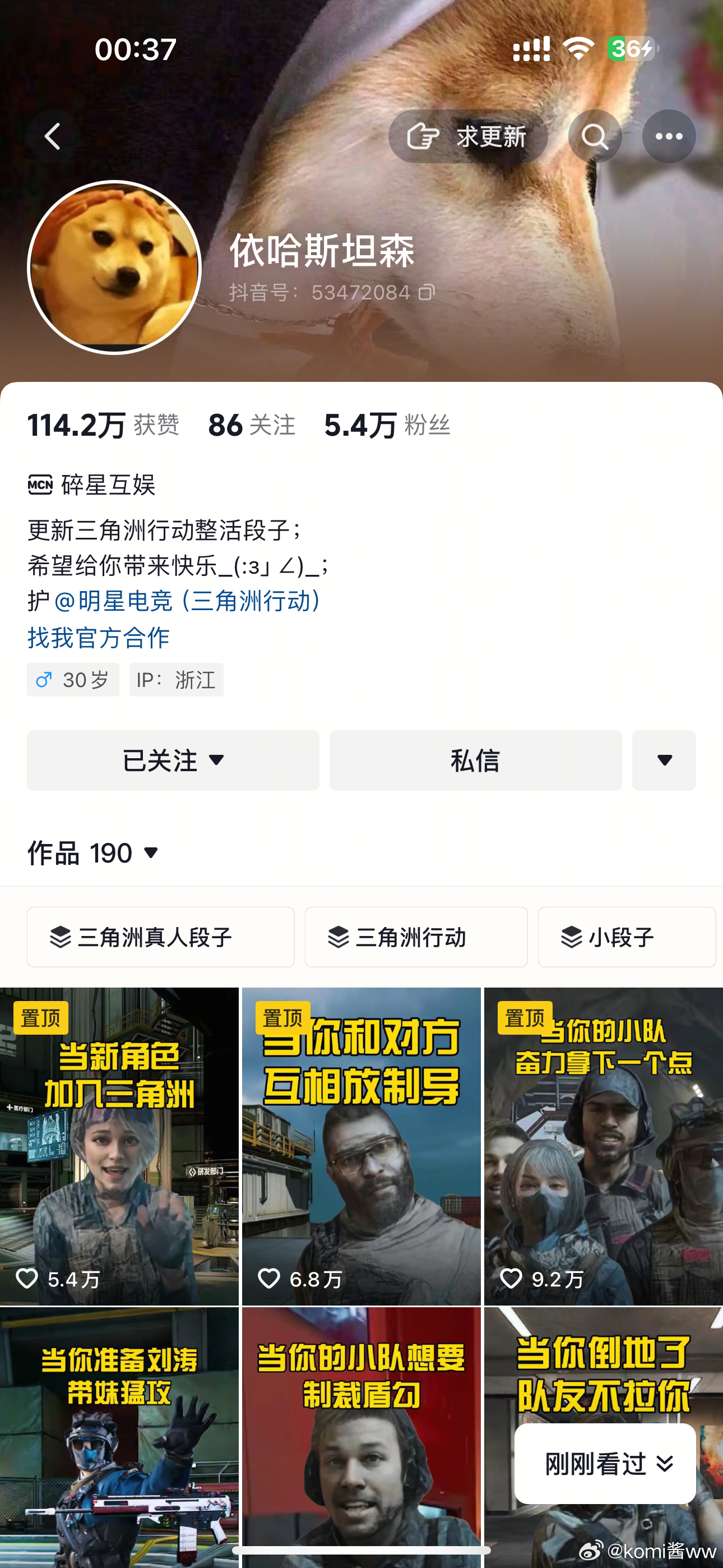
Task: Jump to the 刚刚看过 video
Action: (x=604, y=1463)
